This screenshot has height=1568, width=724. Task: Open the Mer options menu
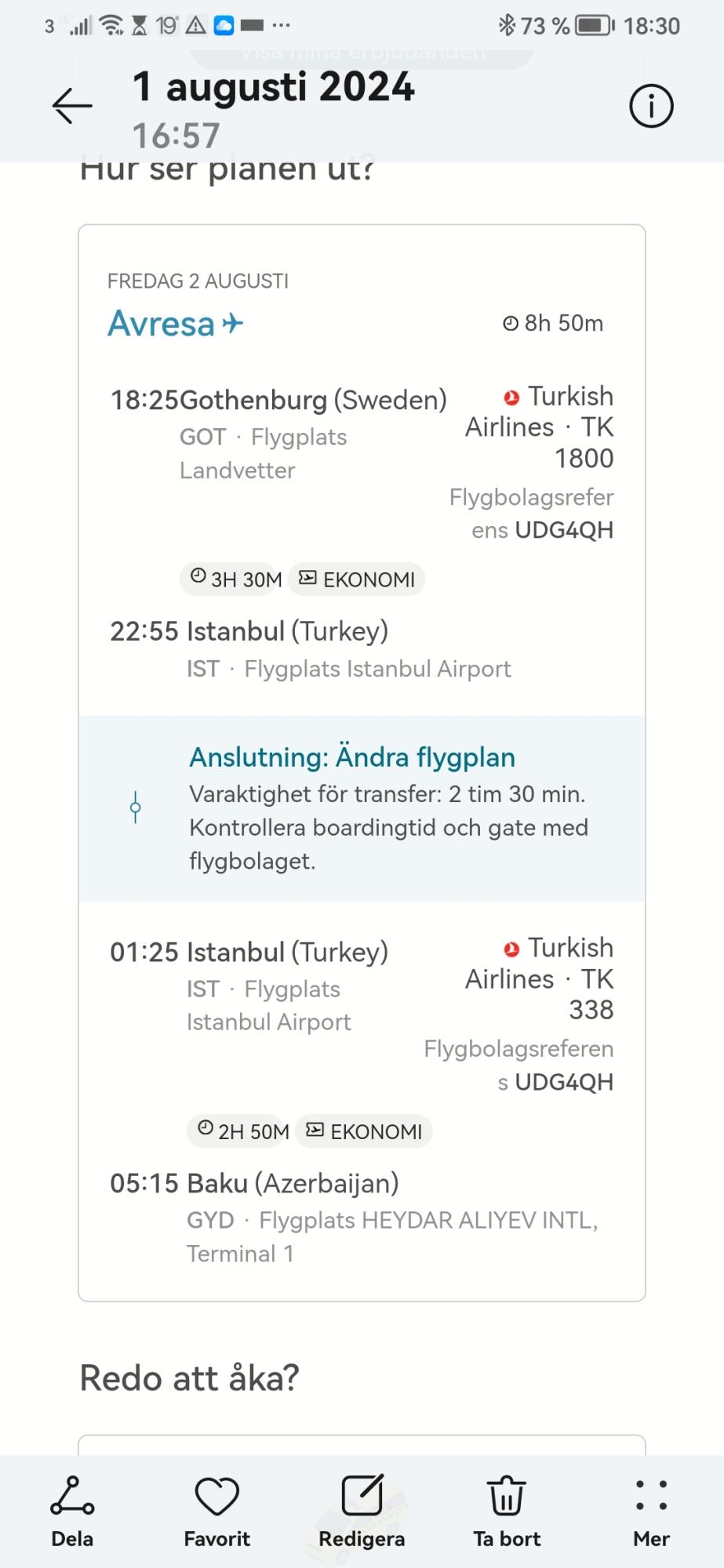point(651,1511)
